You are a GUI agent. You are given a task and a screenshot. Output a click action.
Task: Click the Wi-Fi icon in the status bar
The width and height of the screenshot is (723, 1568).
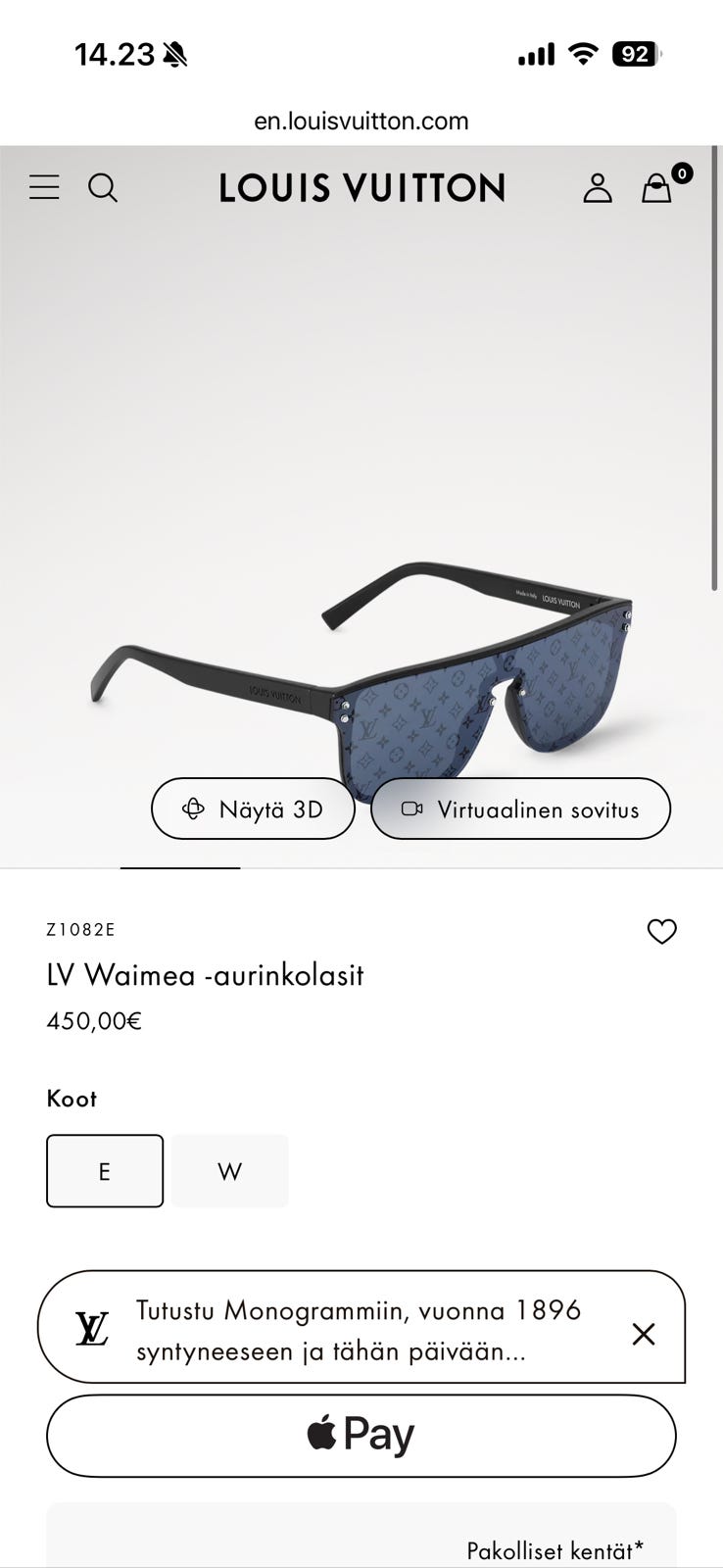coord(582,54)
